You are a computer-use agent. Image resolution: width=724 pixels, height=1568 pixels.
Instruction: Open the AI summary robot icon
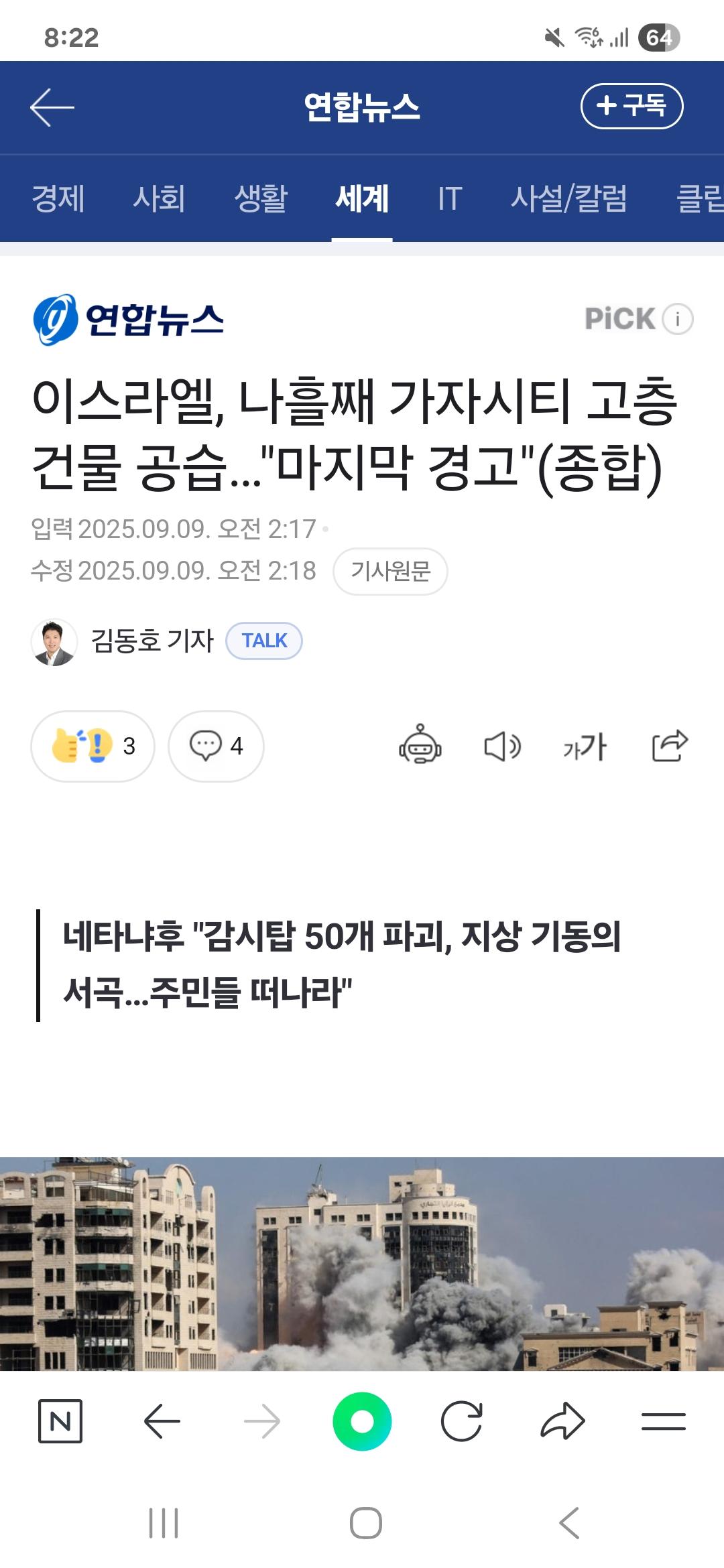coord(420,745)
